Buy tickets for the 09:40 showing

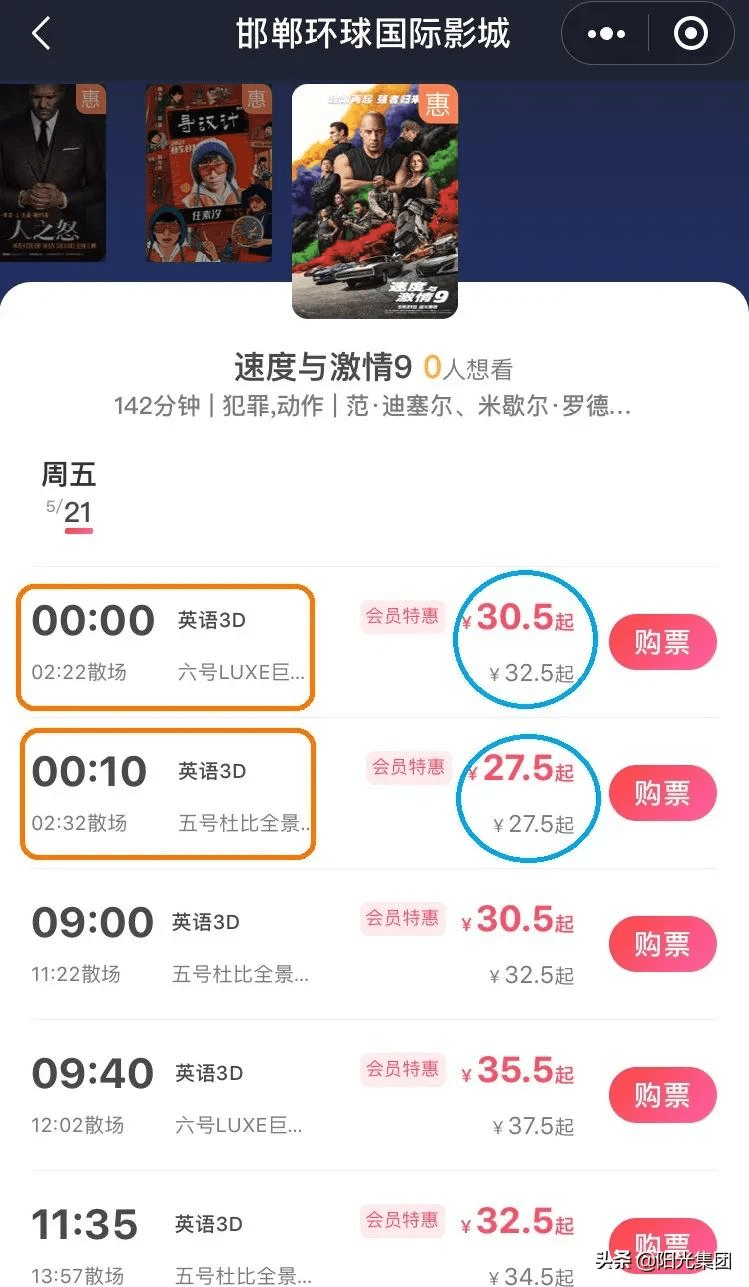click(x=662, y=1095)
